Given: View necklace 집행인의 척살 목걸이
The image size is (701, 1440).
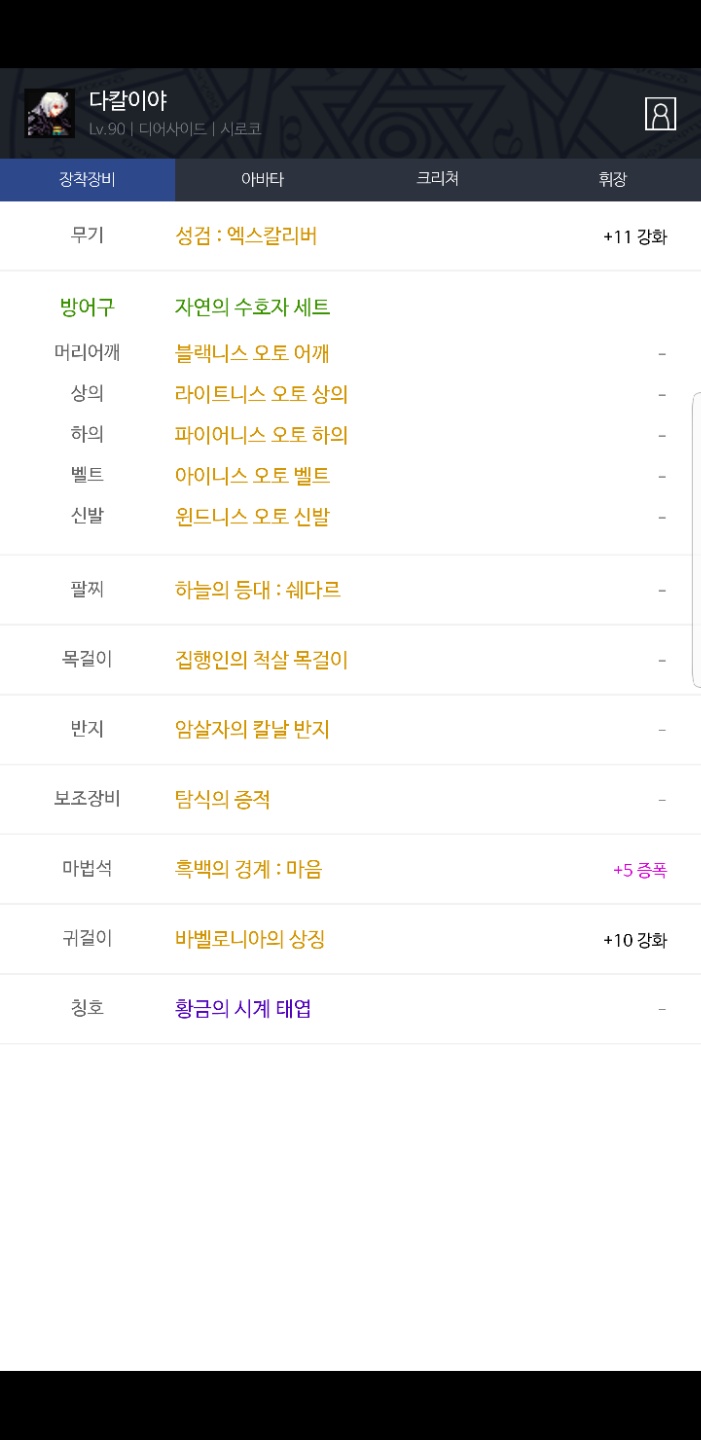Looking at the screenshot, I should click(261, 660).
